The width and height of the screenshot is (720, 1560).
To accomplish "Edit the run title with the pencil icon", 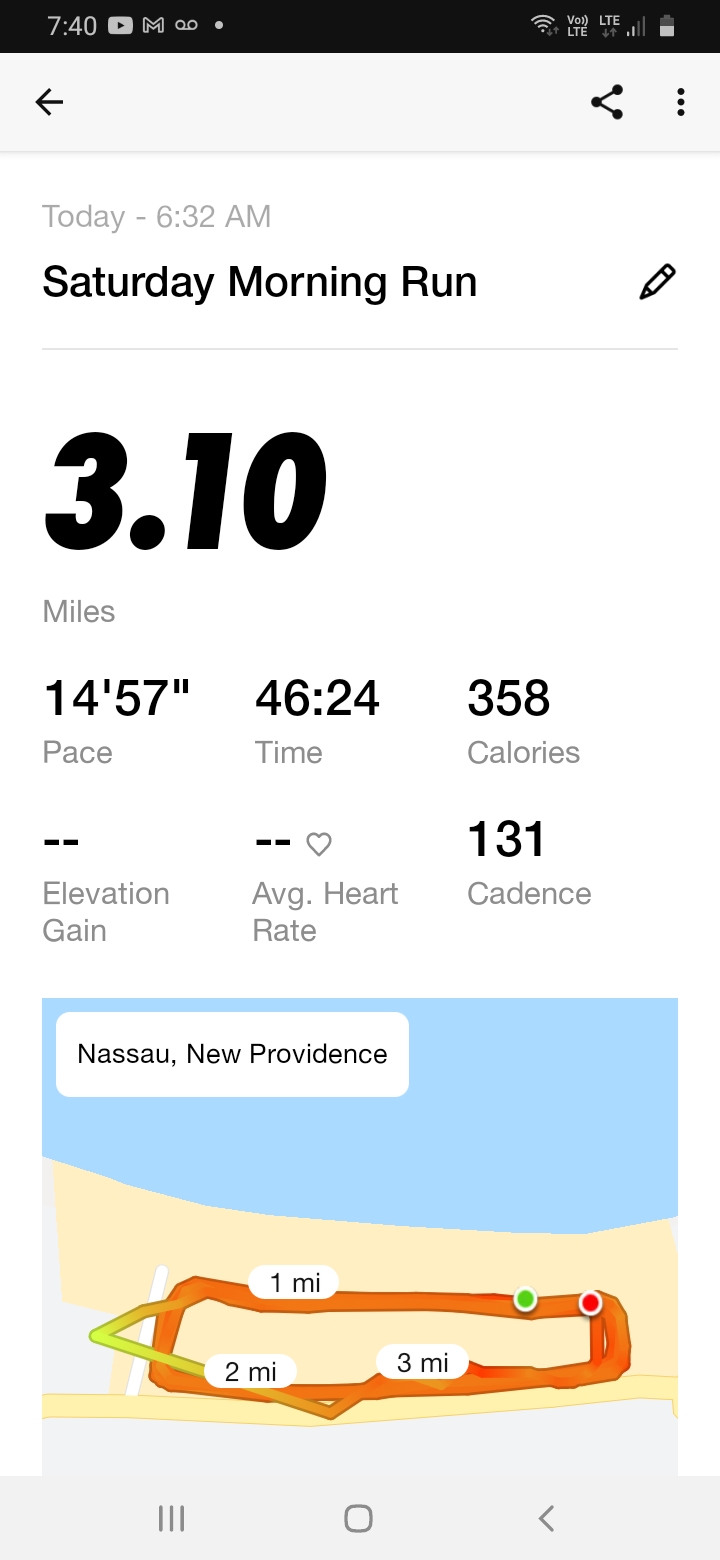I will tap(657, 282).
